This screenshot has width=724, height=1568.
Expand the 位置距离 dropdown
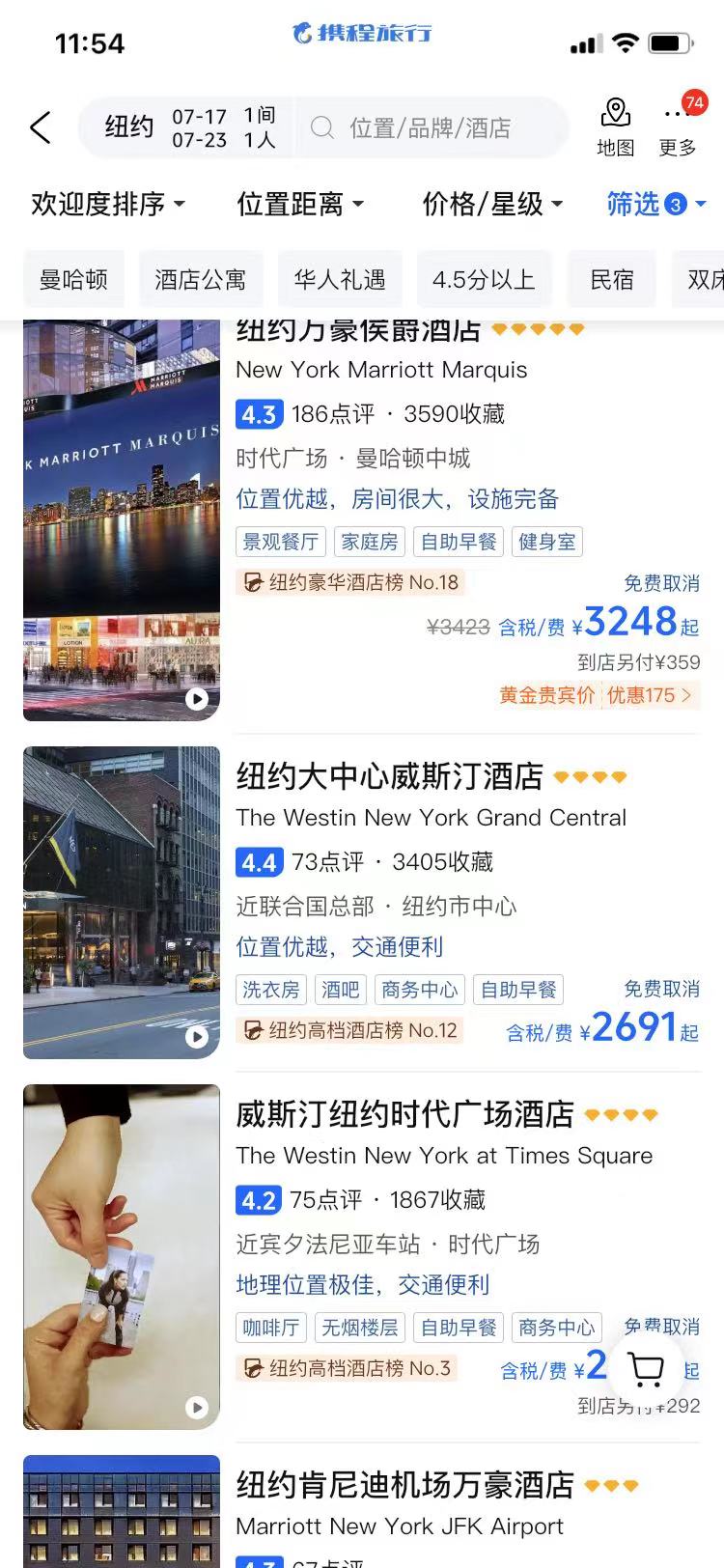300,204
